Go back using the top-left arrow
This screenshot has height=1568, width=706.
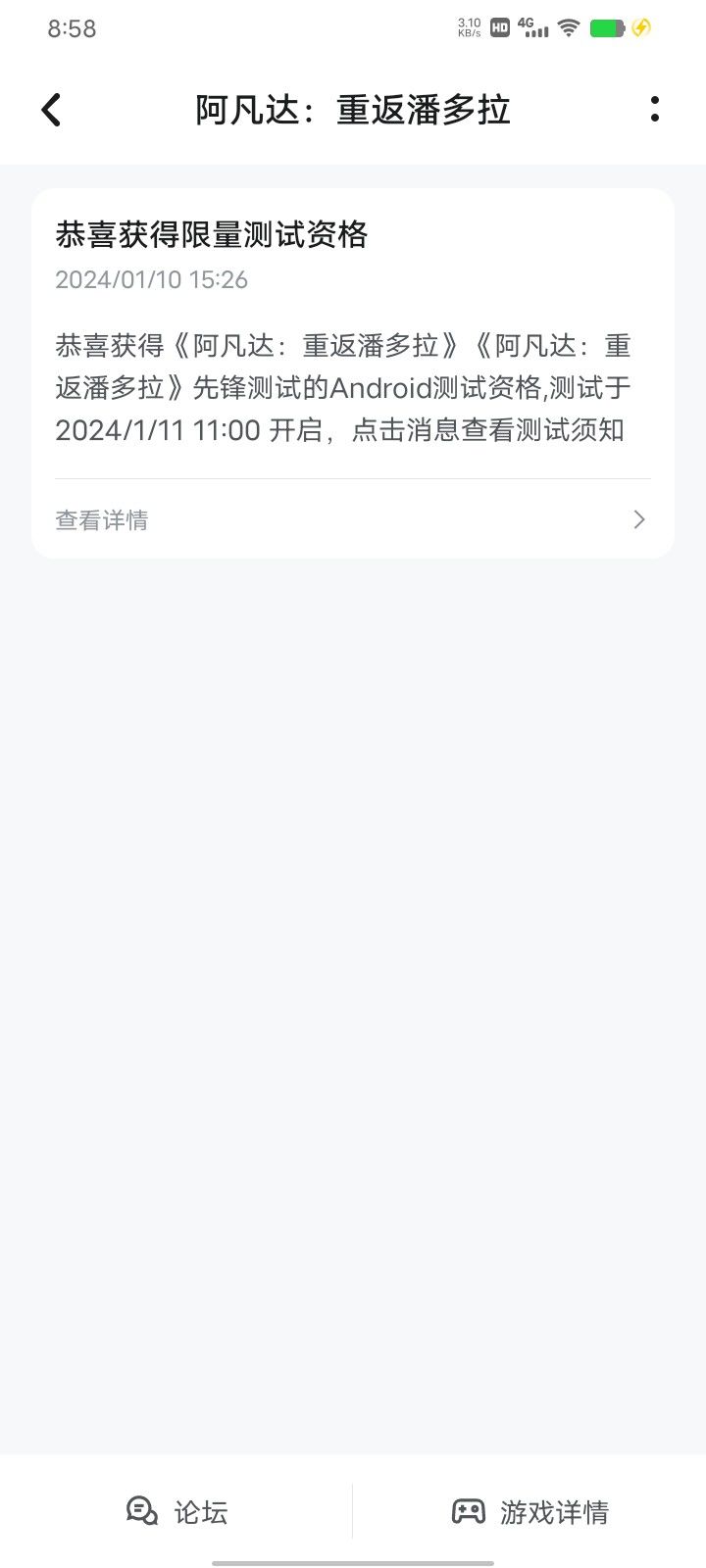[51, 110]
